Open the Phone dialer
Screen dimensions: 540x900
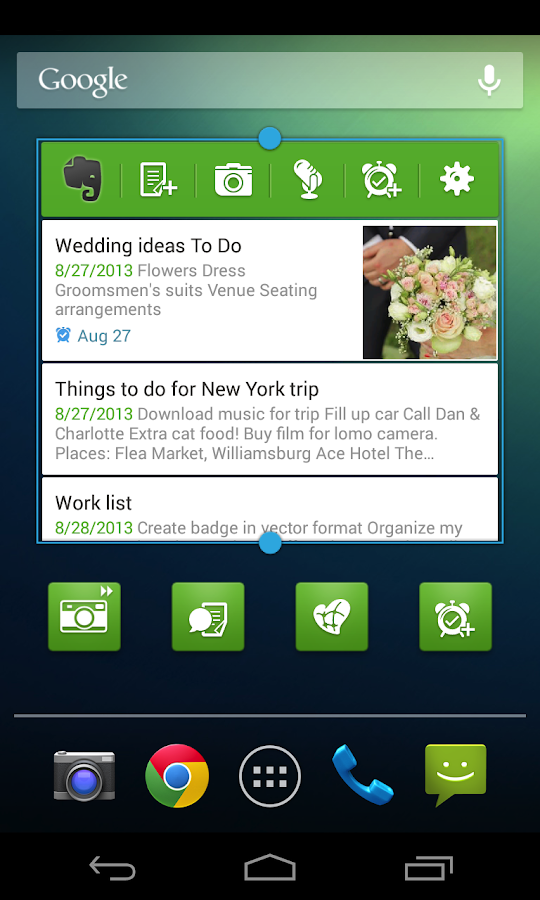tap(363, 775)
